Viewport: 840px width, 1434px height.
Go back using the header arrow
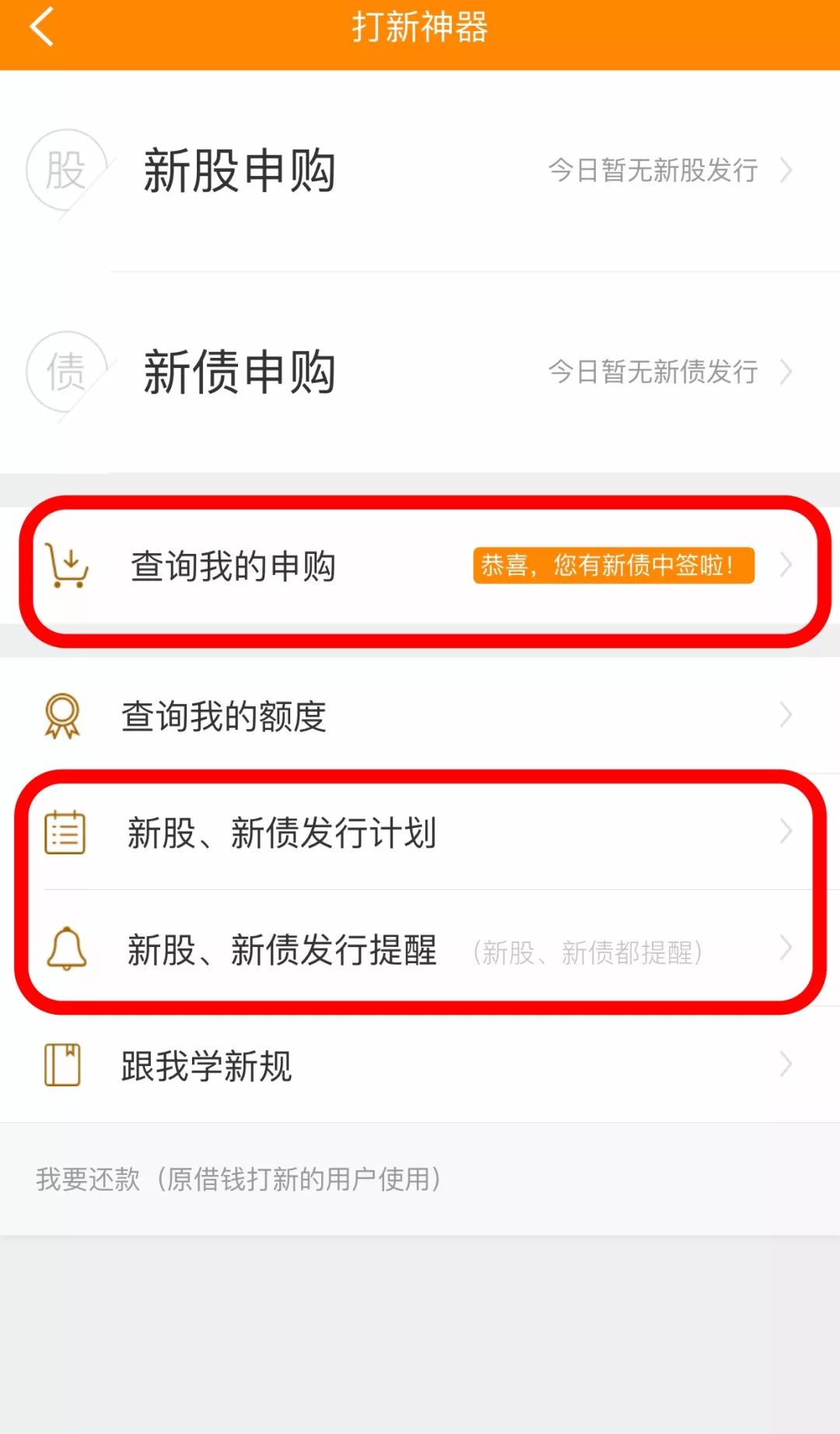click(42, 28)
